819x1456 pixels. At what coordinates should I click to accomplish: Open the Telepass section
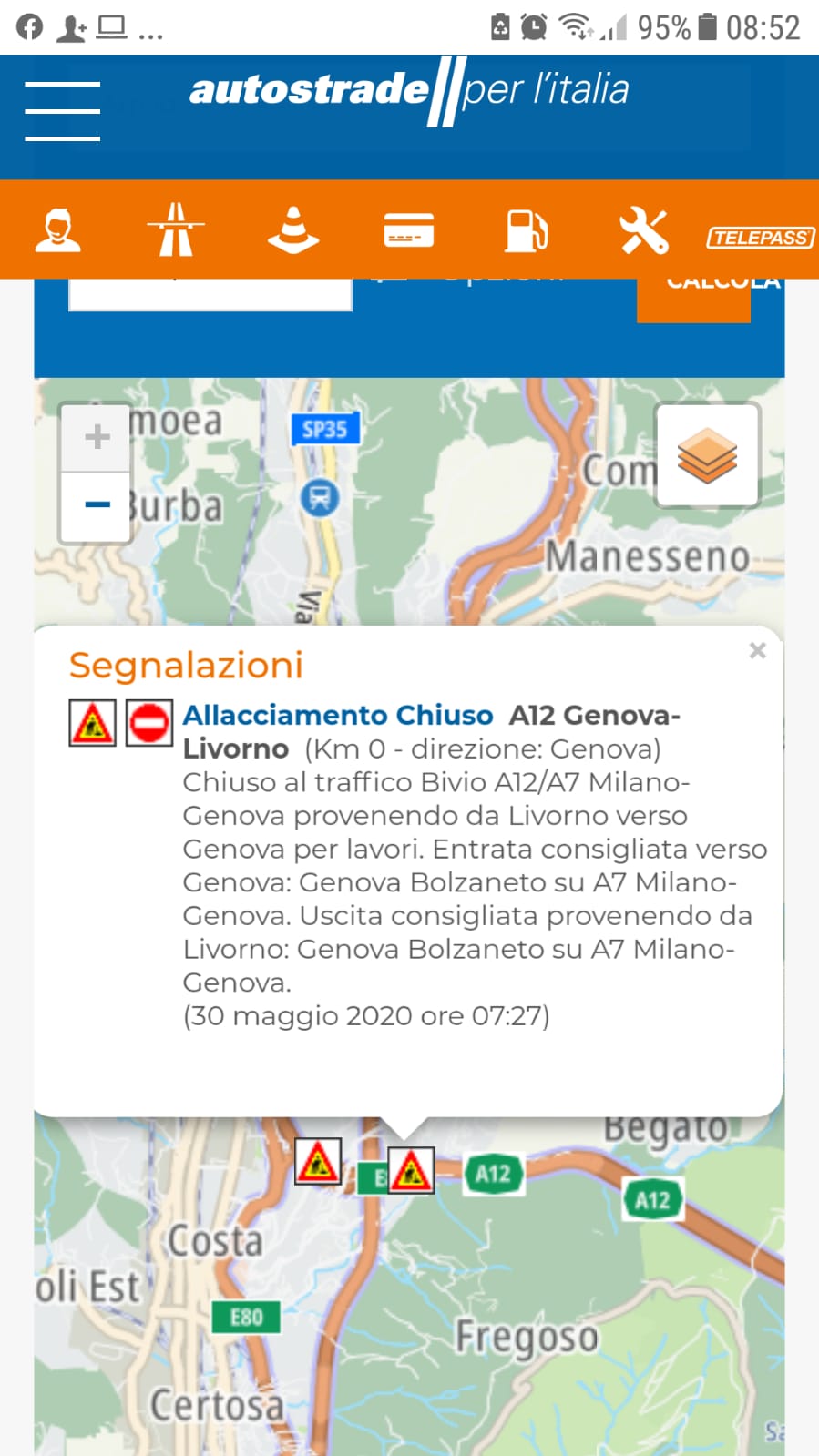point(760,238)
